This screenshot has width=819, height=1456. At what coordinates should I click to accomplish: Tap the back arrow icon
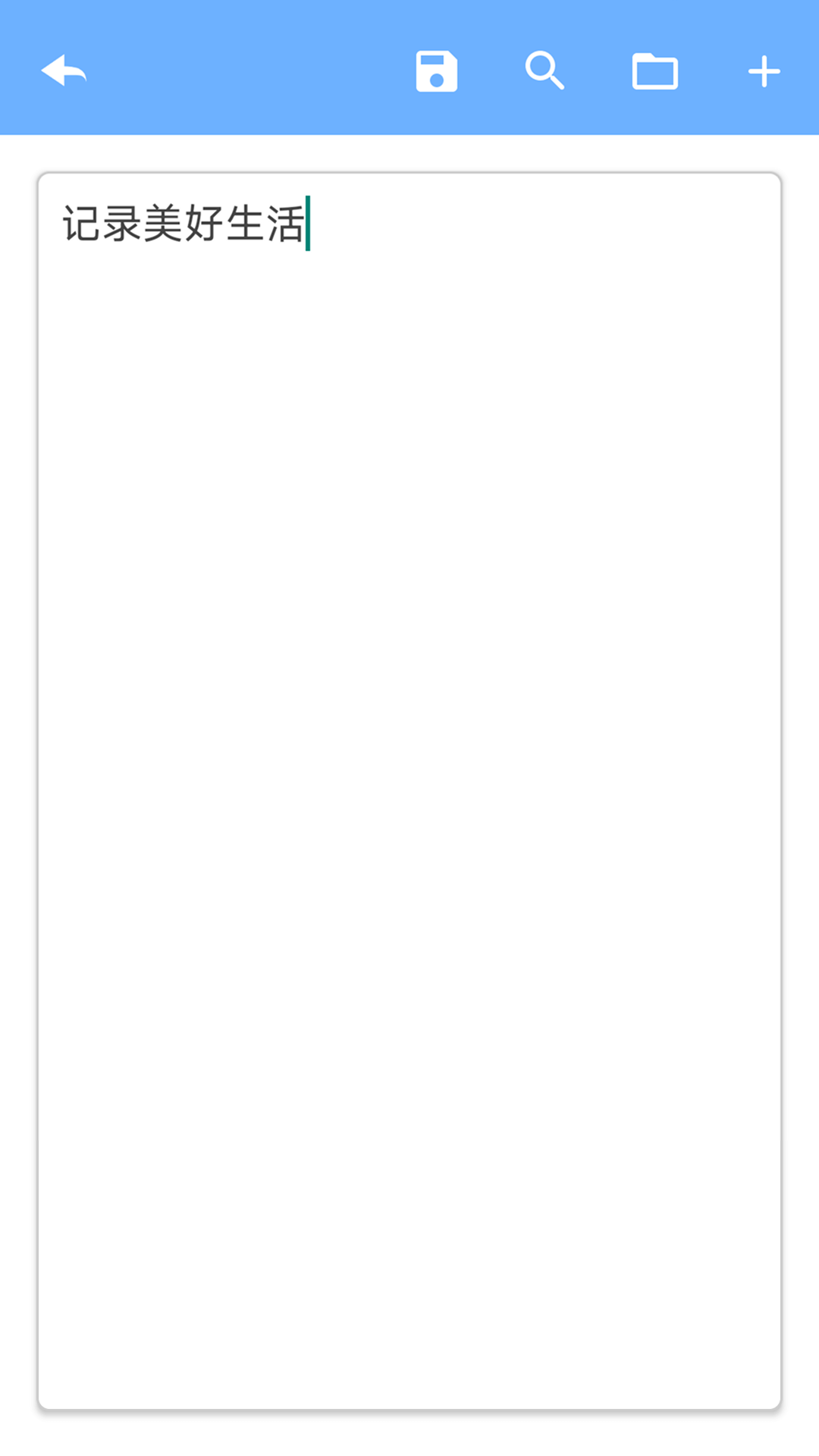coord(64,71)
